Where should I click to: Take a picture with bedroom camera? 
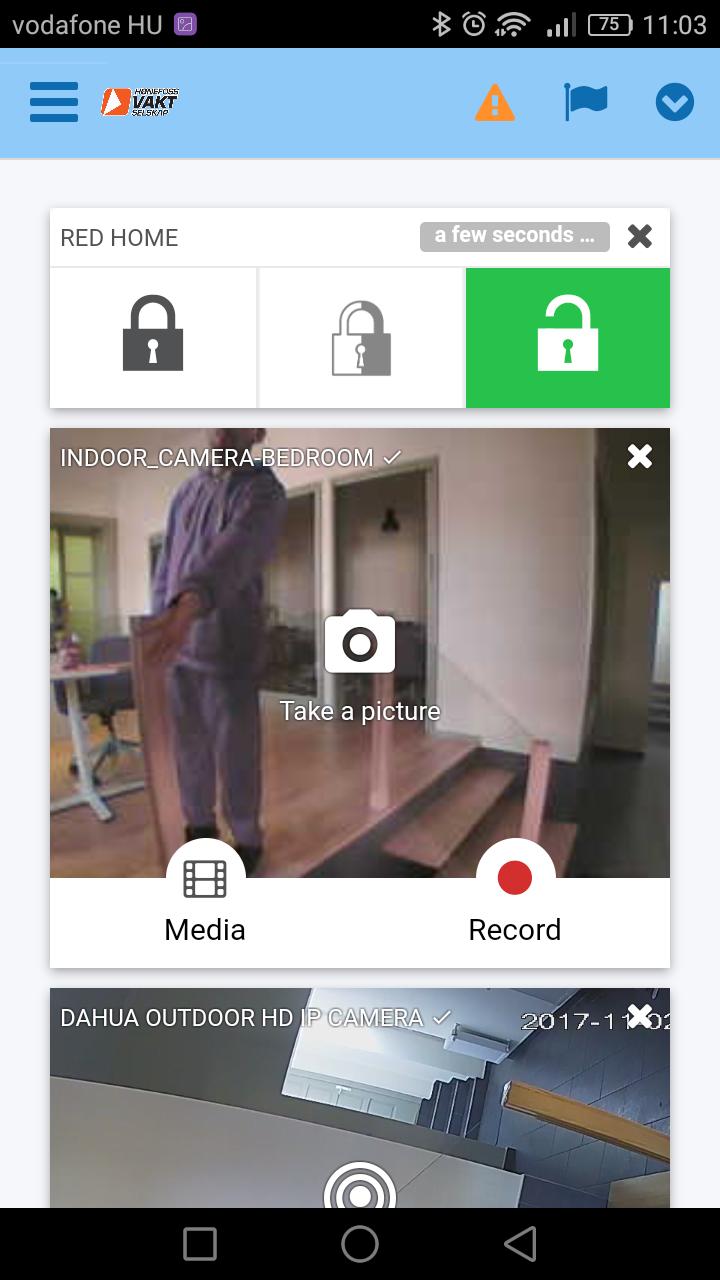pos(360,643)
